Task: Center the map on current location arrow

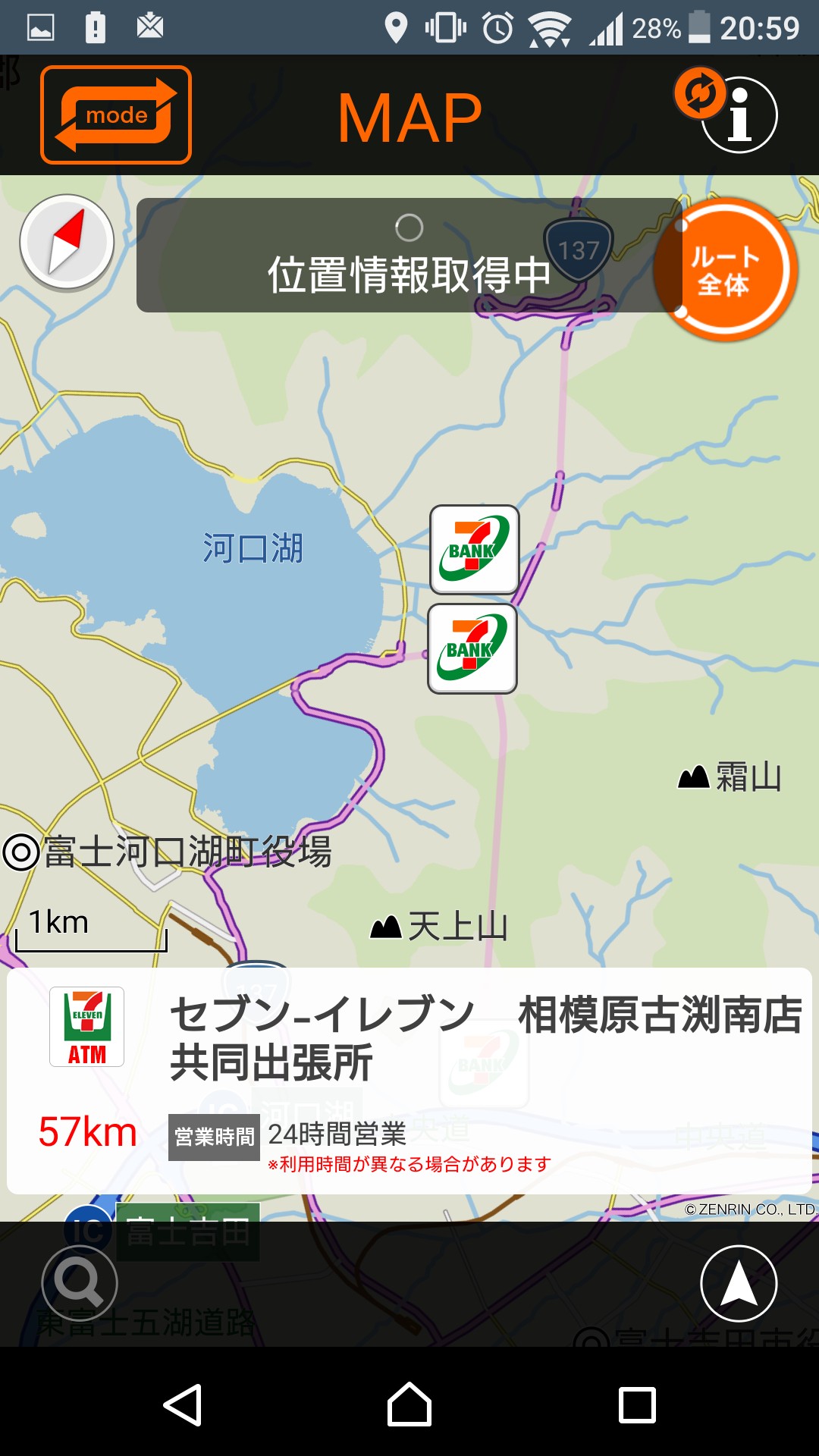Action: pos(739,1283)
